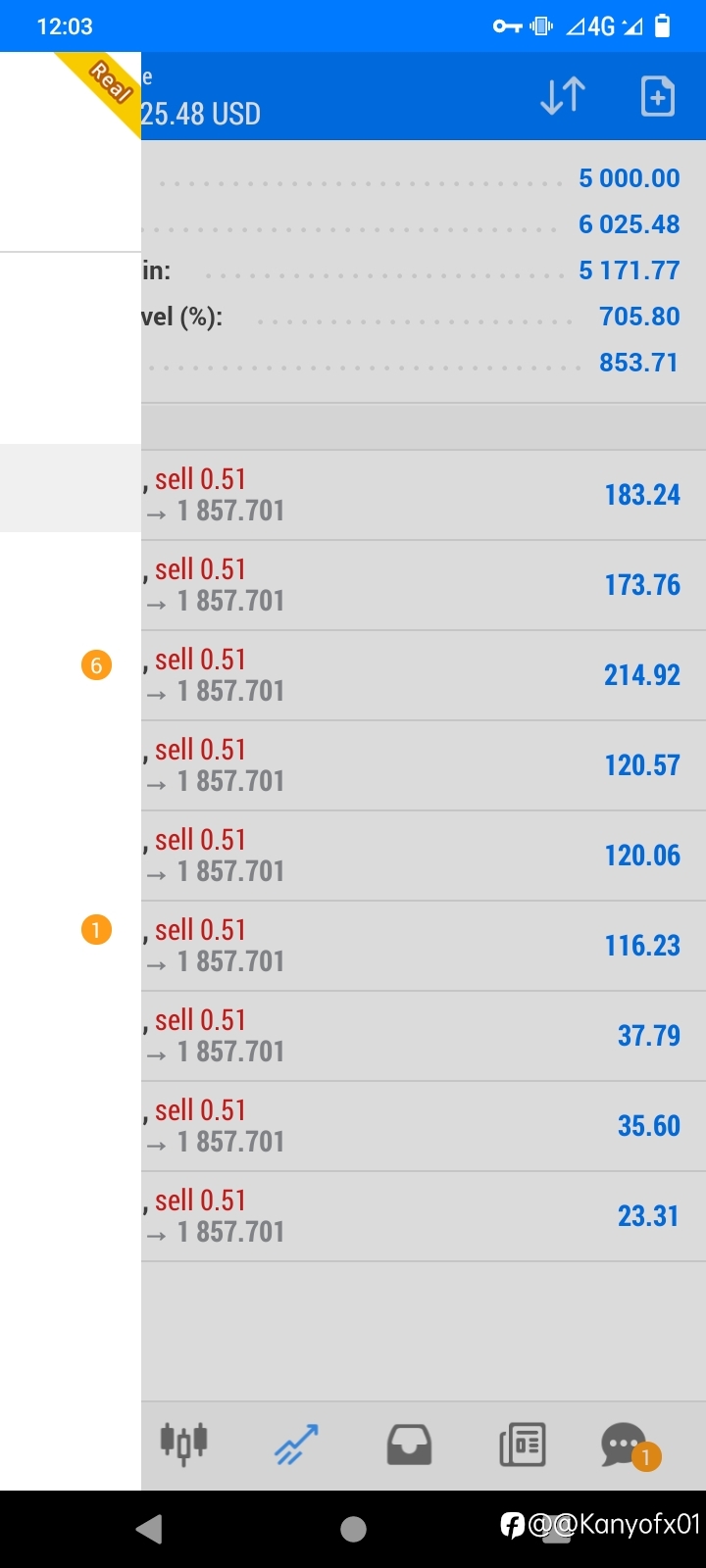This screenshot has height=1568, width=706.
Task: Open the sell position with 35.60 profit
Action: [424, 1126]
